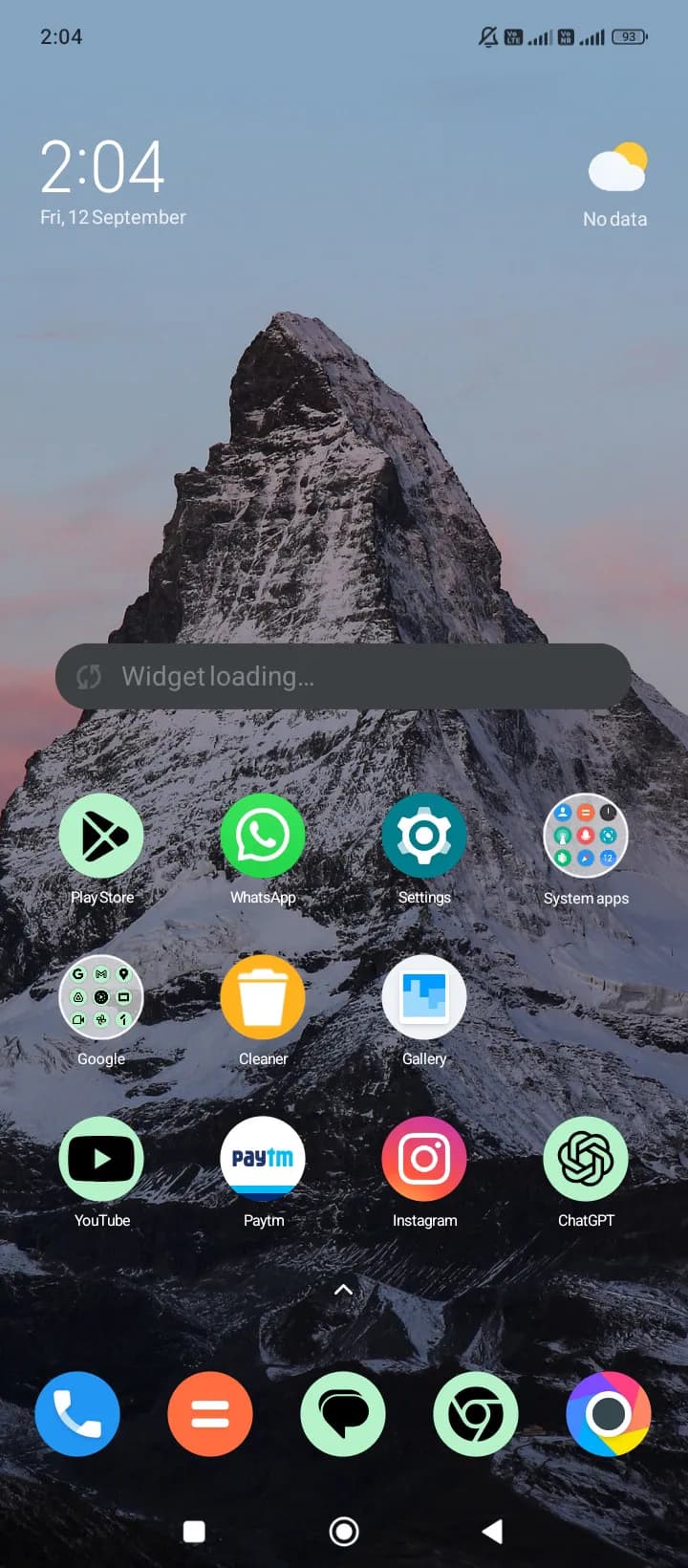This screenshot has width=688, height=1568.
Task: Open the Camera app in the dock
Action: point(609,1414)
